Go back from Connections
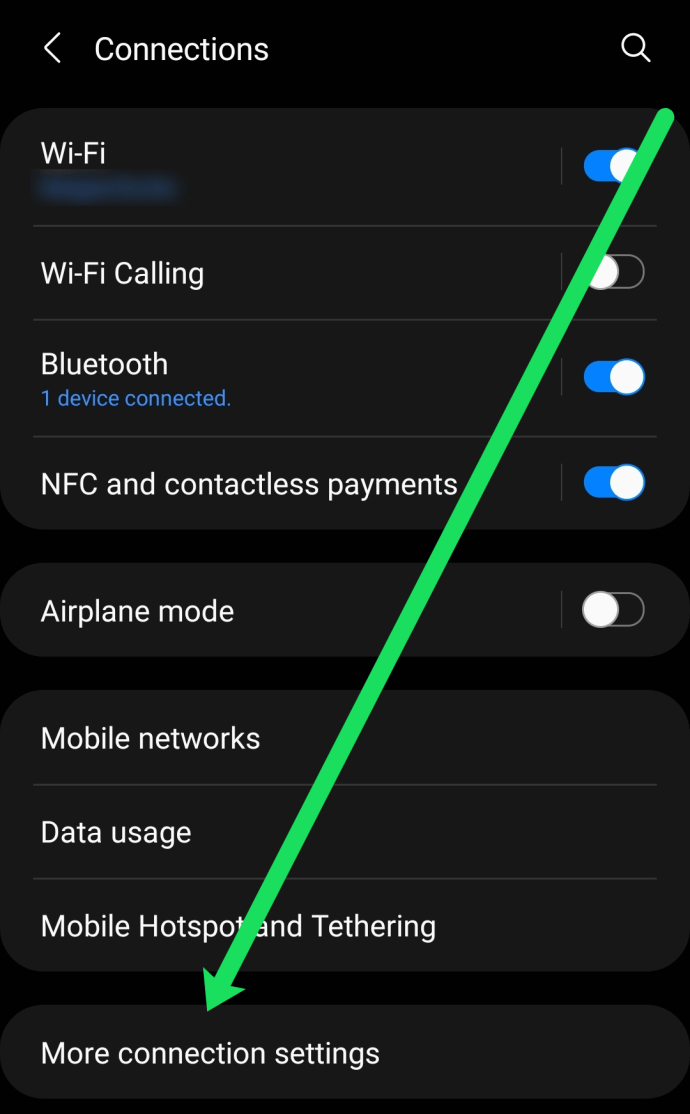 (x=53, y=48)
